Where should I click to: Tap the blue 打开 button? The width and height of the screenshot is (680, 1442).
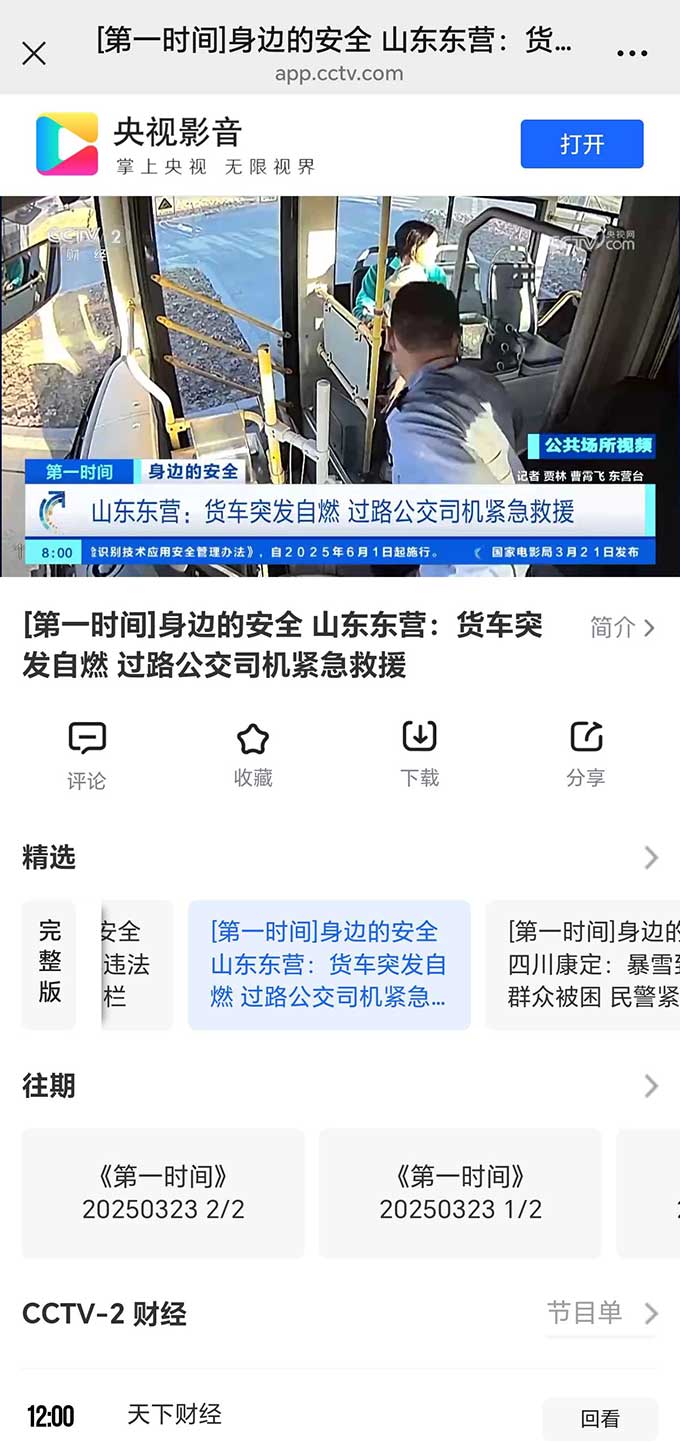point(581,144)
